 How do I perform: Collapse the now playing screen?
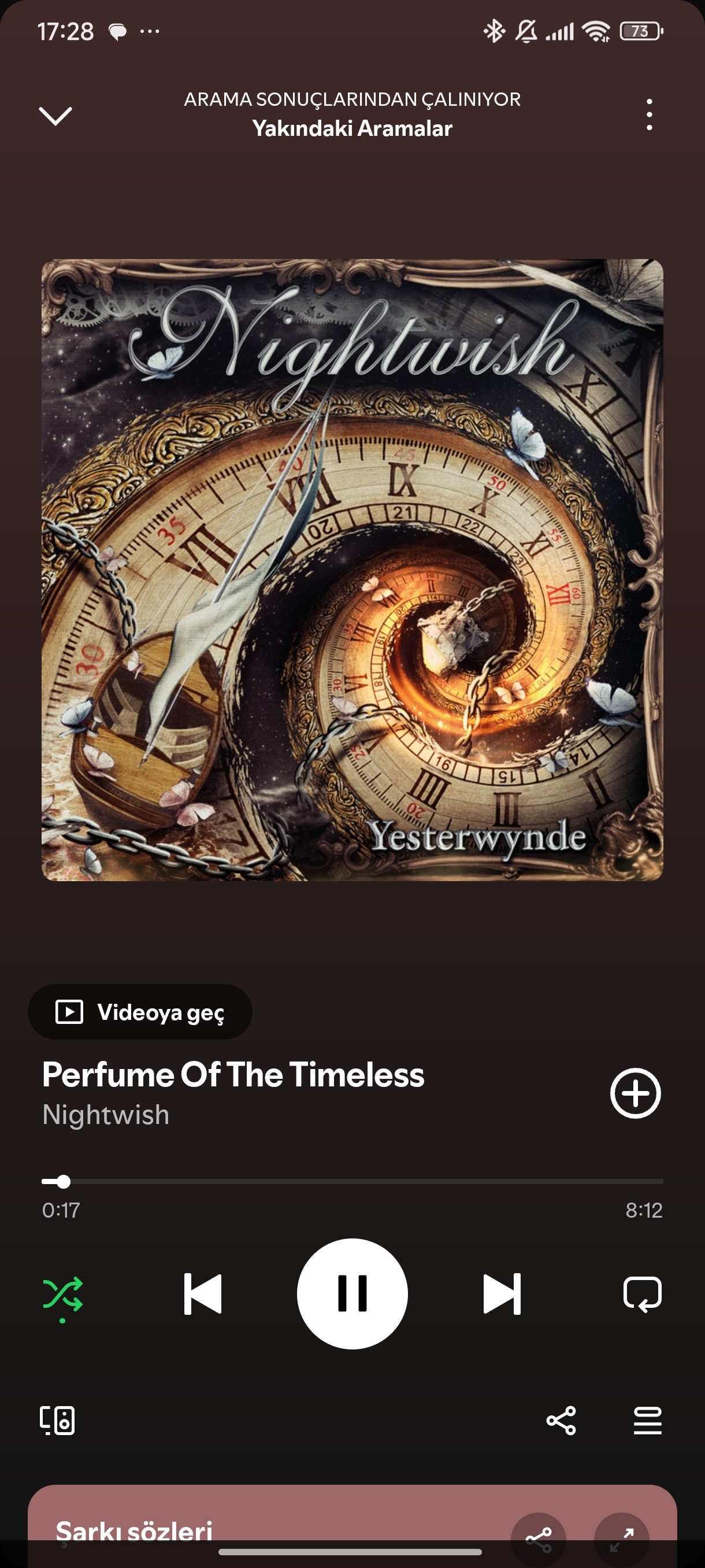pos(55,115)
